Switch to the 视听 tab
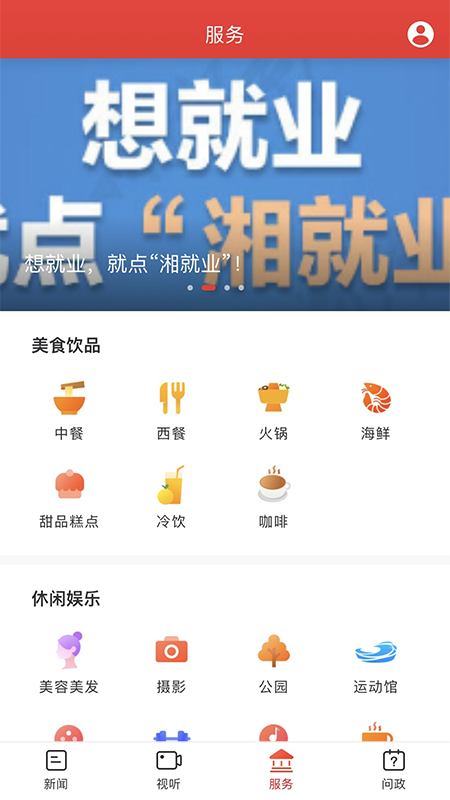 [x=169, y=770]
